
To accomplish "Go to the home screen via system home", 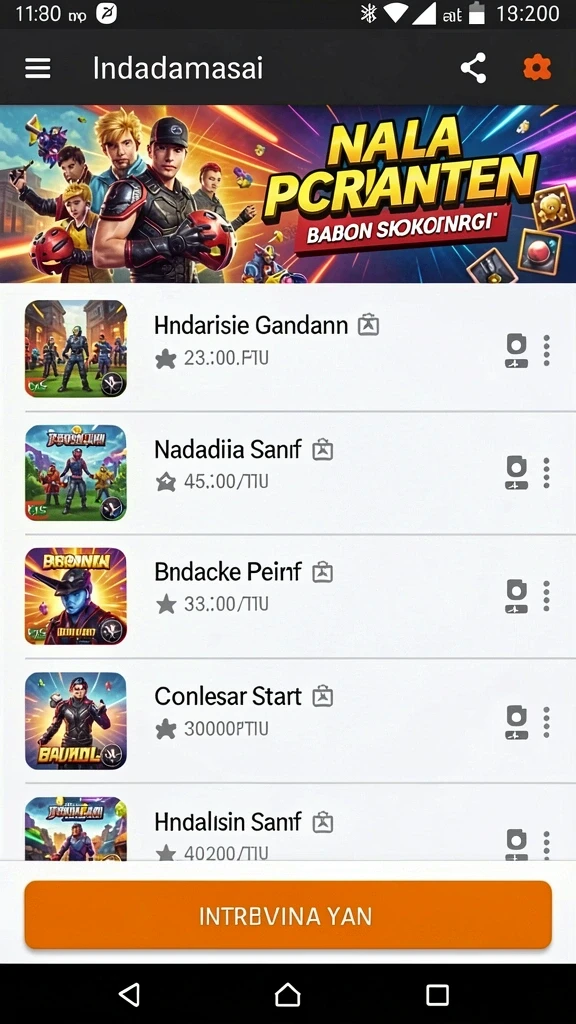I will [x=287, y=994].
